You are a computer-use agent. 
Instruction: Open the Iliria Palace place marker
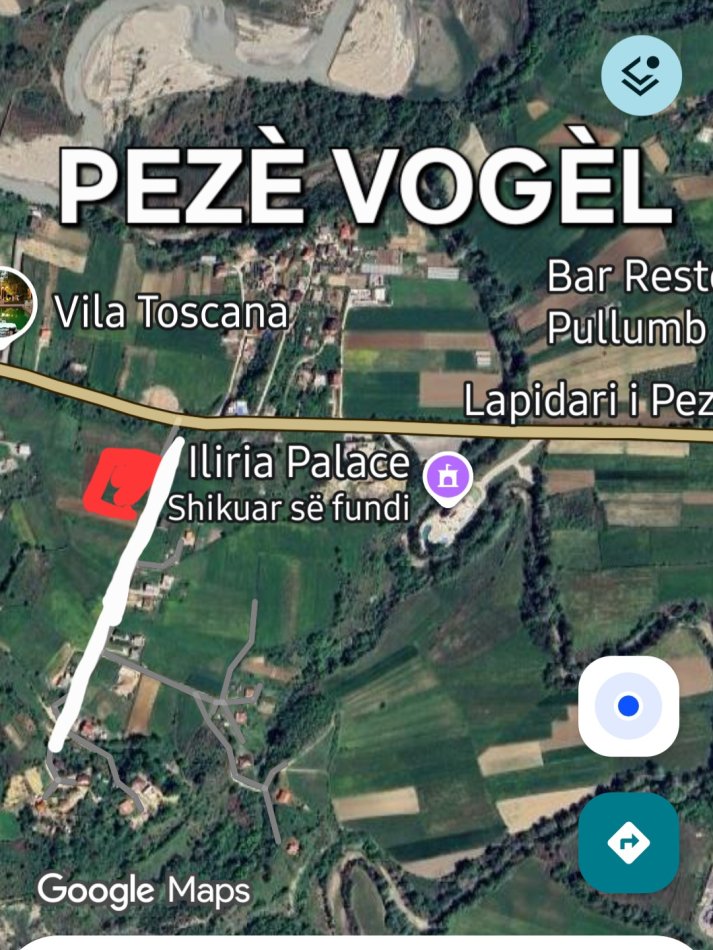(x=448, y=475)
